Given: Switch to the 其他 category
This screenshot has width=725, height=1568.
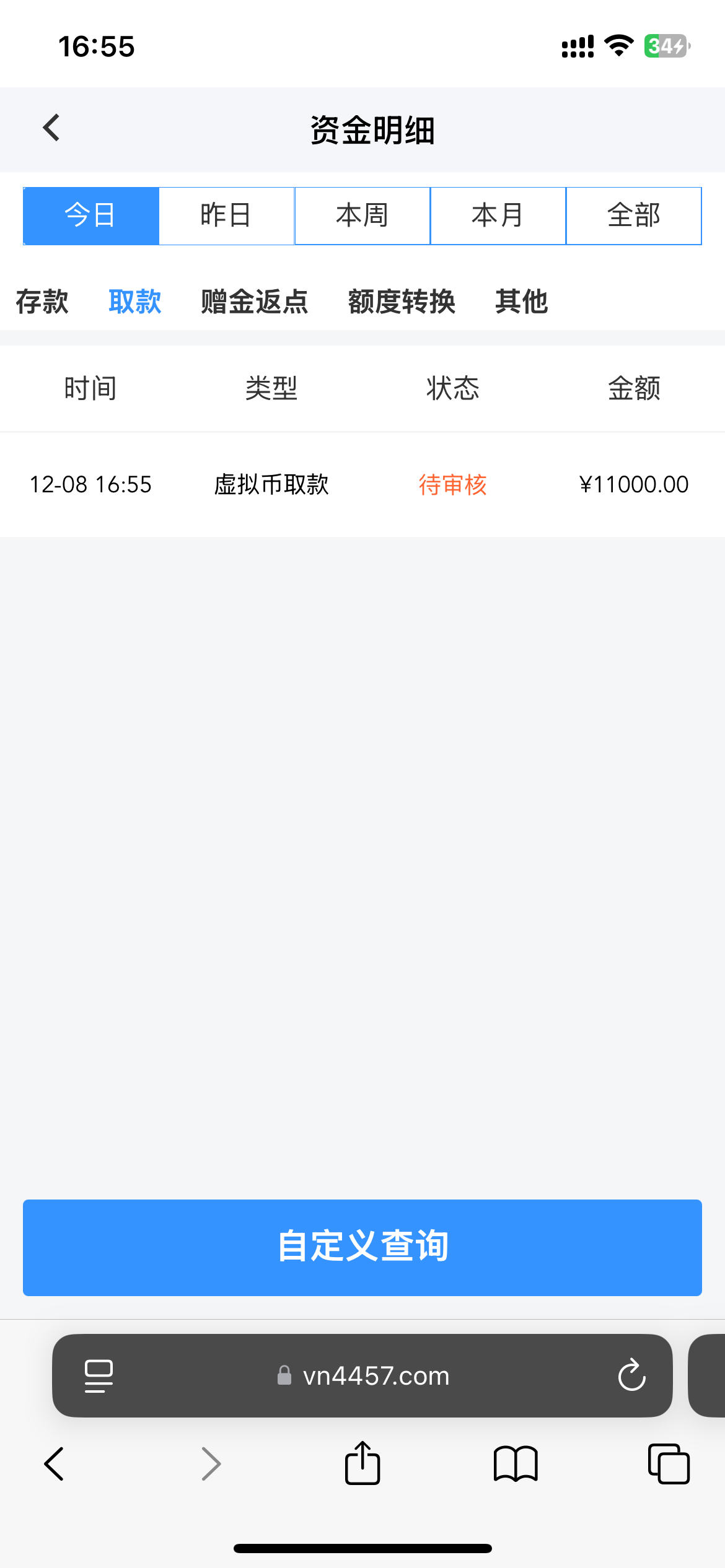Looking at the screenshot, I should (x=521, y=302).
